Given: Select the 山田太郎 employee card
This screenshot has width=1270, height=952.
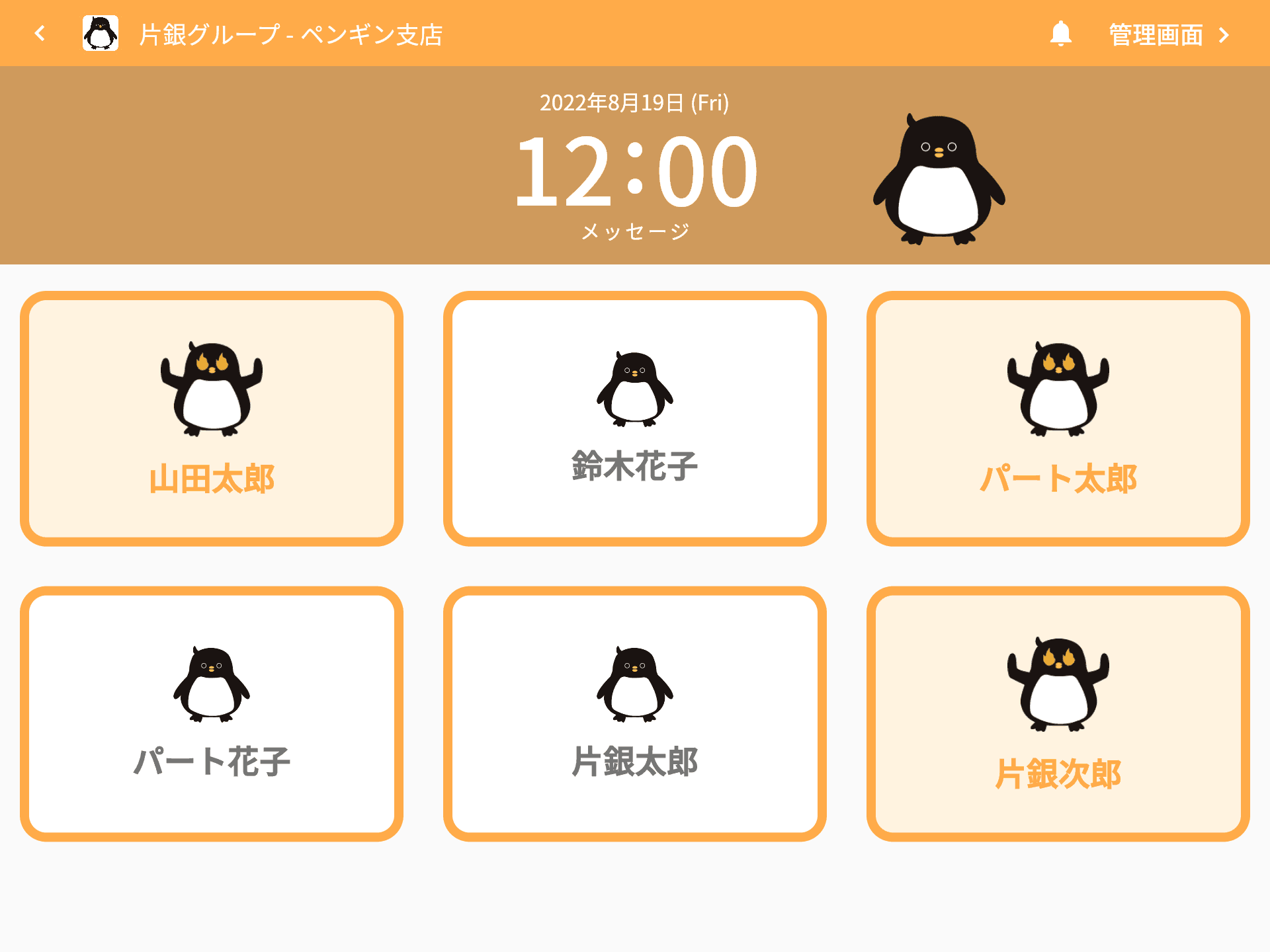Looking at the screenshot, I should point(212,418).
